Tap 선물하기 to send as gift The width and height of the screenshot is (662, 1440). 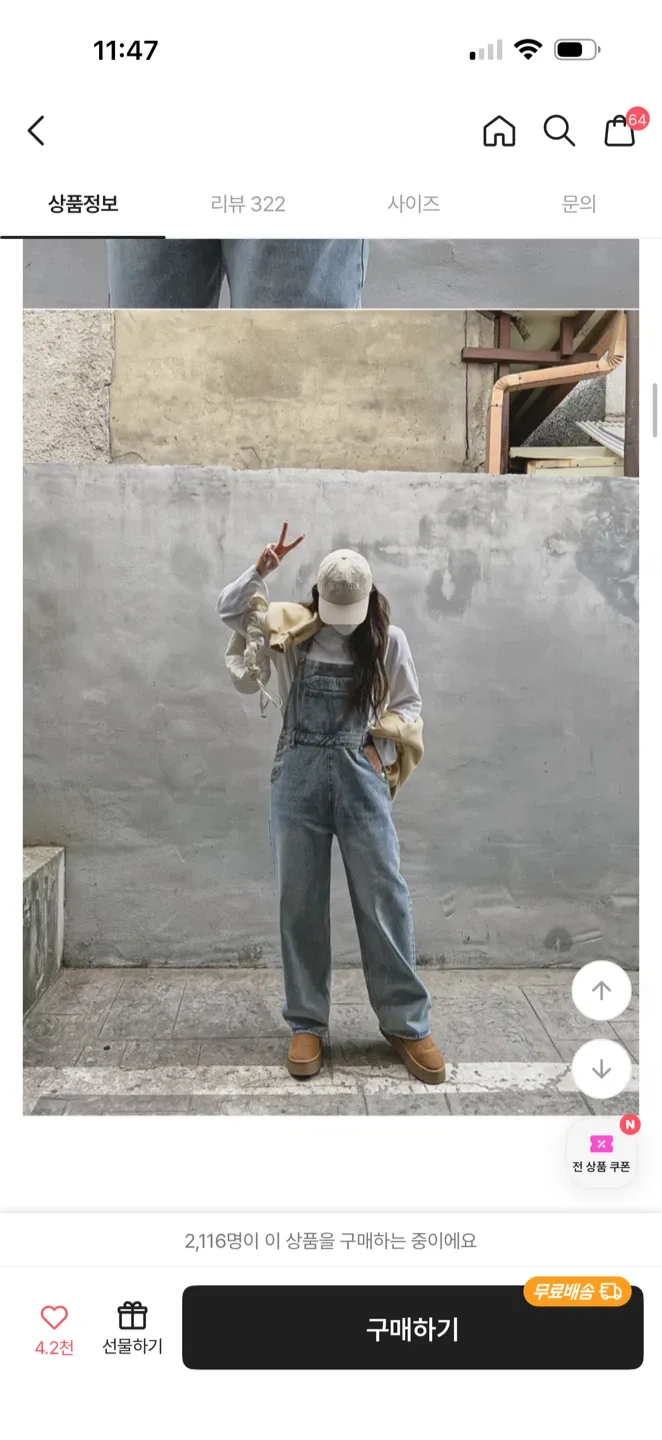click(x=132, y=1329)
